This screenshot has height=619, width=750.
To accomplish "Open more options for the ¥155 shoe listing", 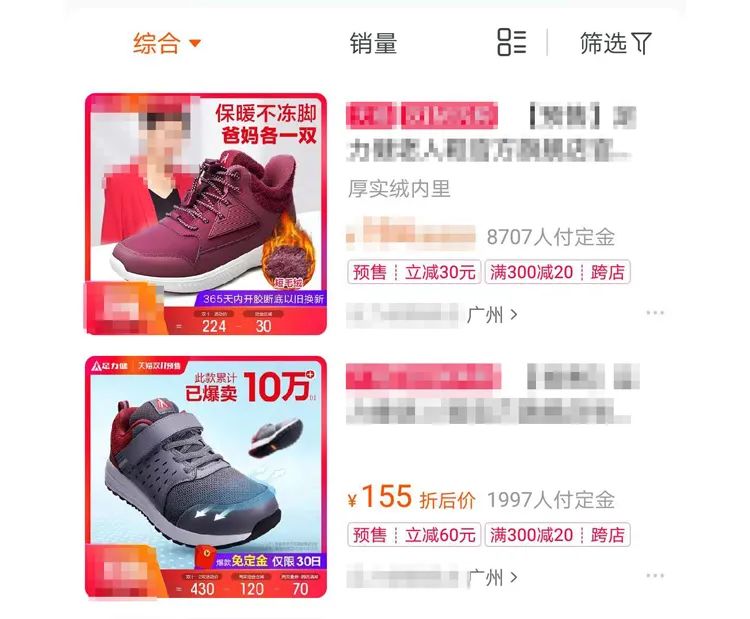I will pos(655,577).
